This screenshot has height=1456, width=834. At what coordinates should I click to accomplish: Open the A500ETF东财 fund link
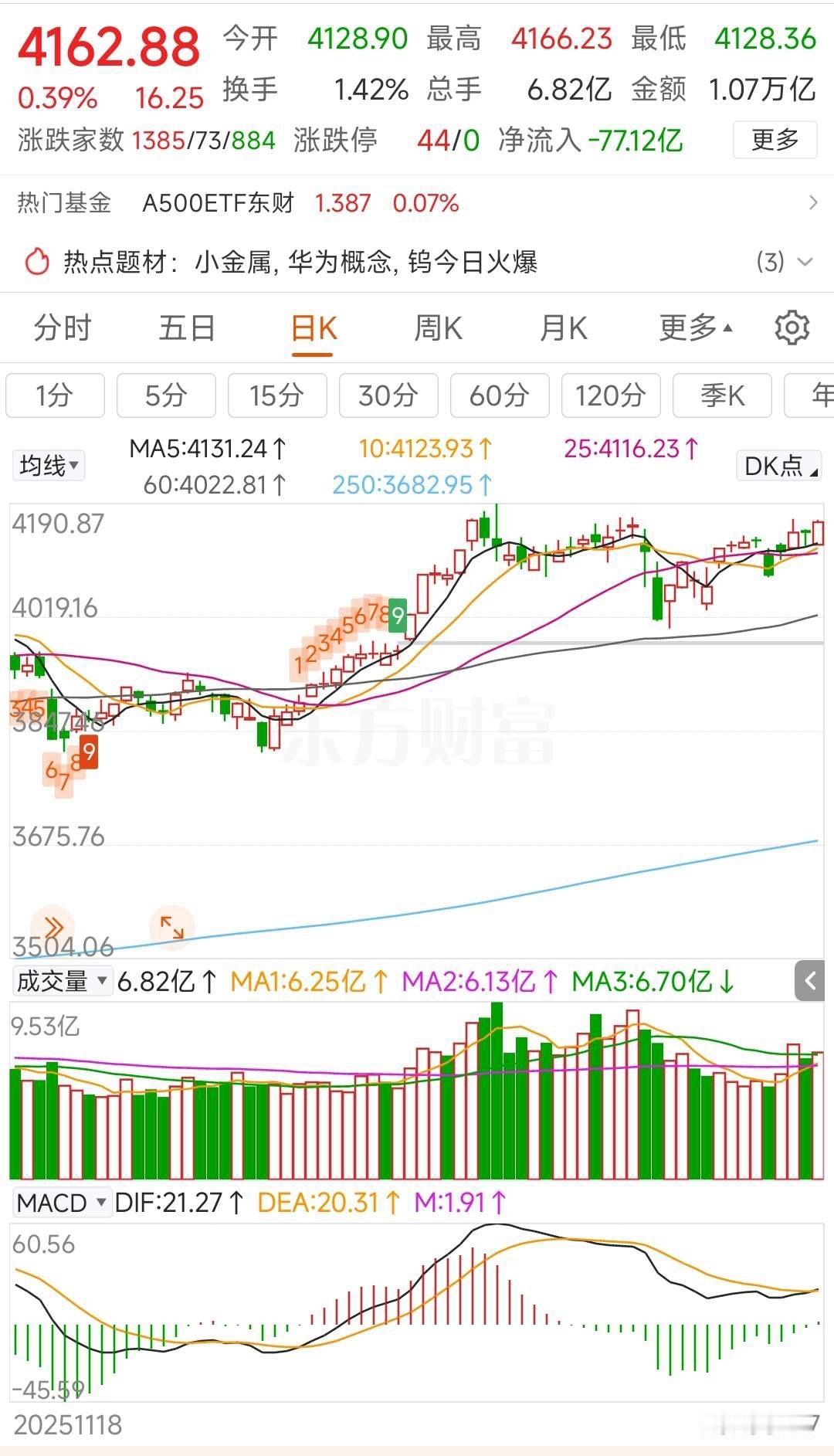pos(219,202)
